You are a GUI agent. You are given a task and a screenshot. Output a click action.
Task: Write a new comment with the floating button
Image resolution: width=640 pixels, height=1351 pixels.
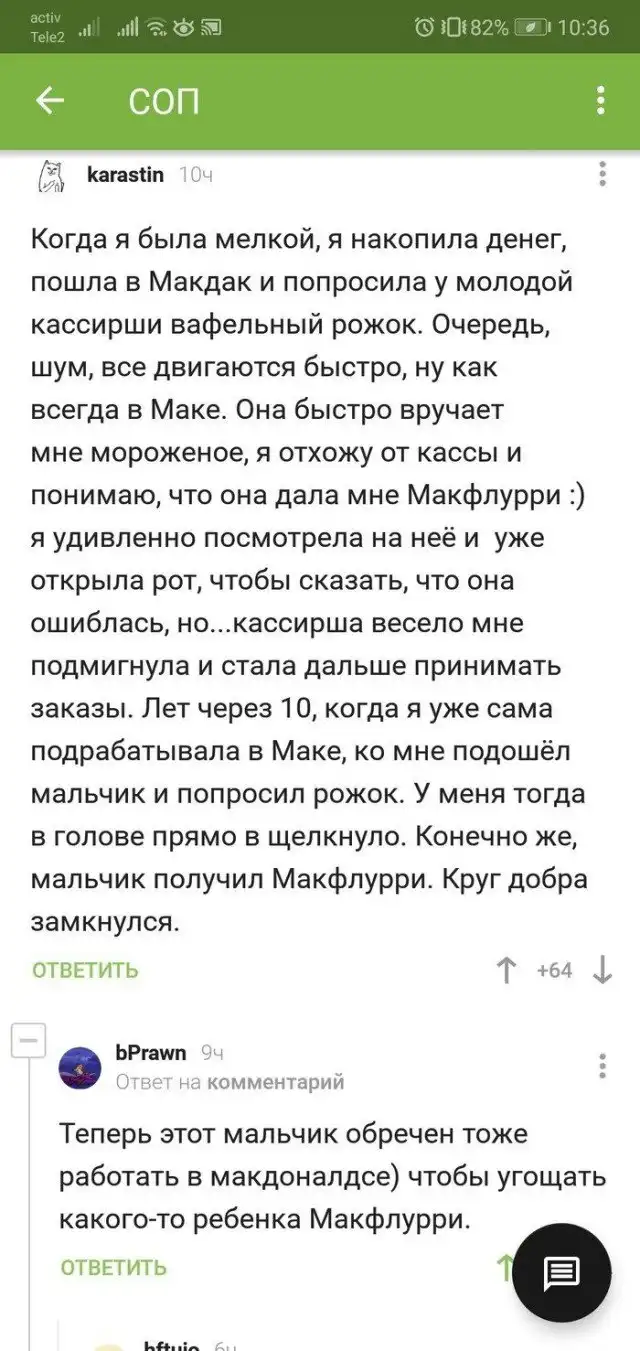click(x=561, y=1273)
